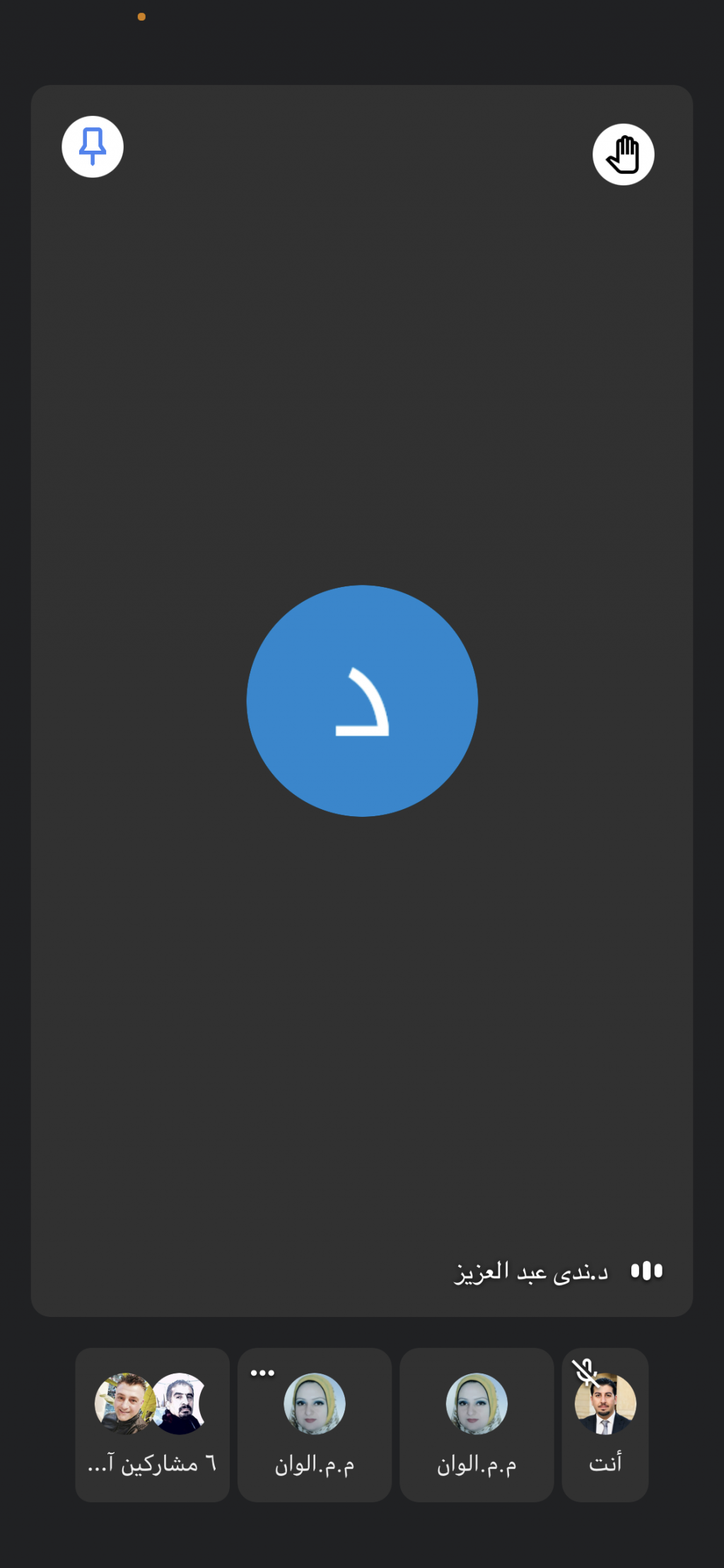Select your own tile labeled أنت
The width and height of the screenshot is (724, 1568).
coord(605,1424)
